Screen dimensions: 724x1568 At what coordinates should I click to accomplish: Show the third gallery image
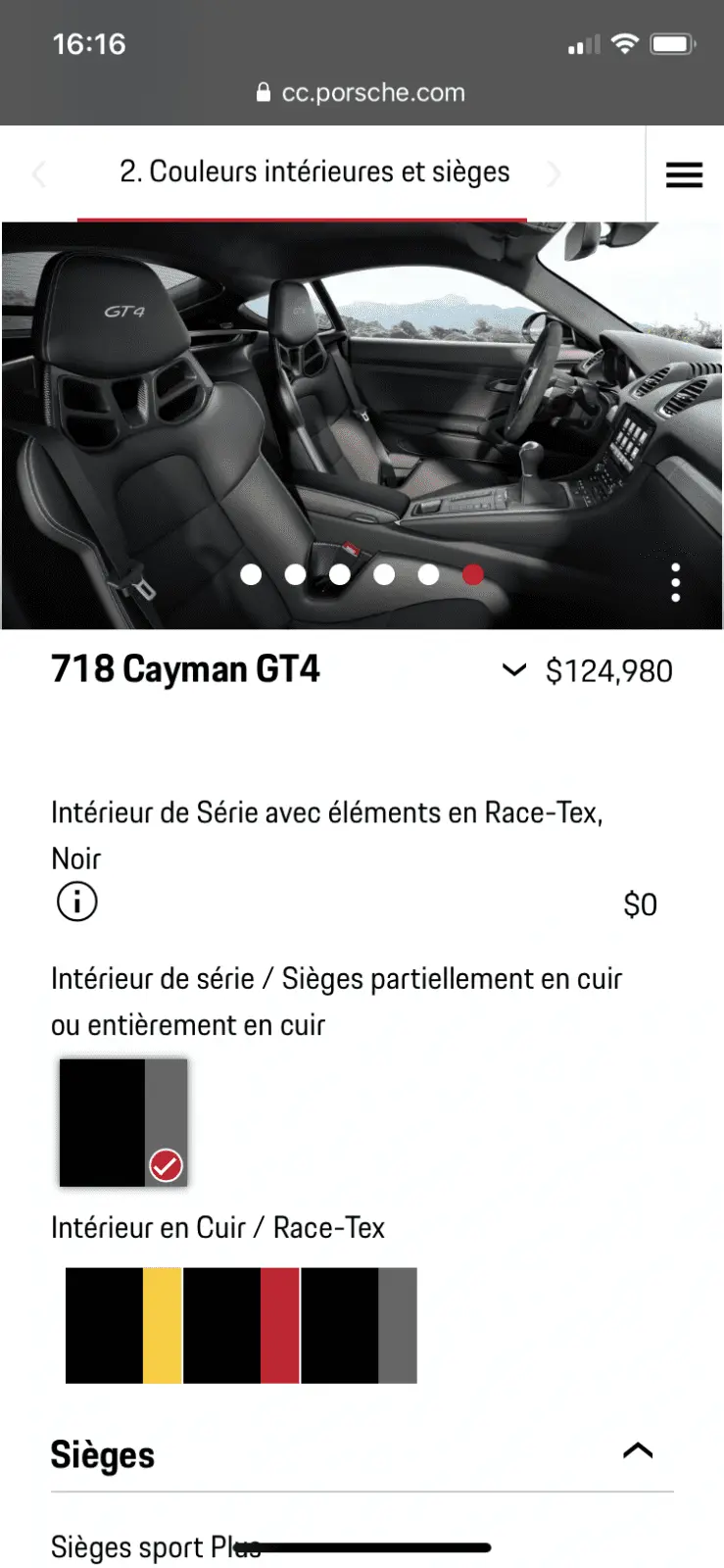[339, 574]
